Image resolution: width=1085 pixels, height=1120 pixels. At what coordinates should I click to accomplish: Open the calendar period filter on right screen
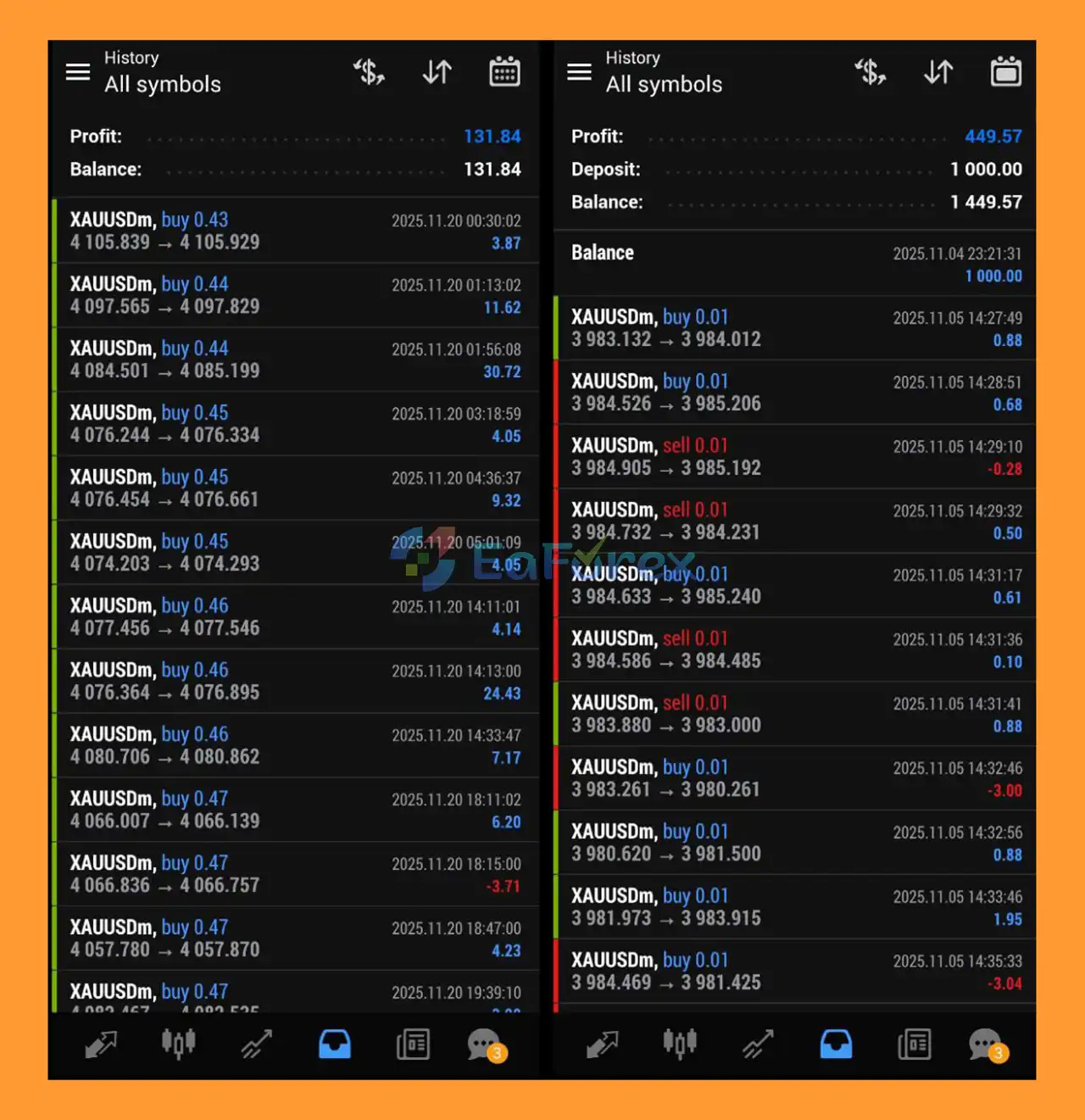click(x=1006, y=72)
